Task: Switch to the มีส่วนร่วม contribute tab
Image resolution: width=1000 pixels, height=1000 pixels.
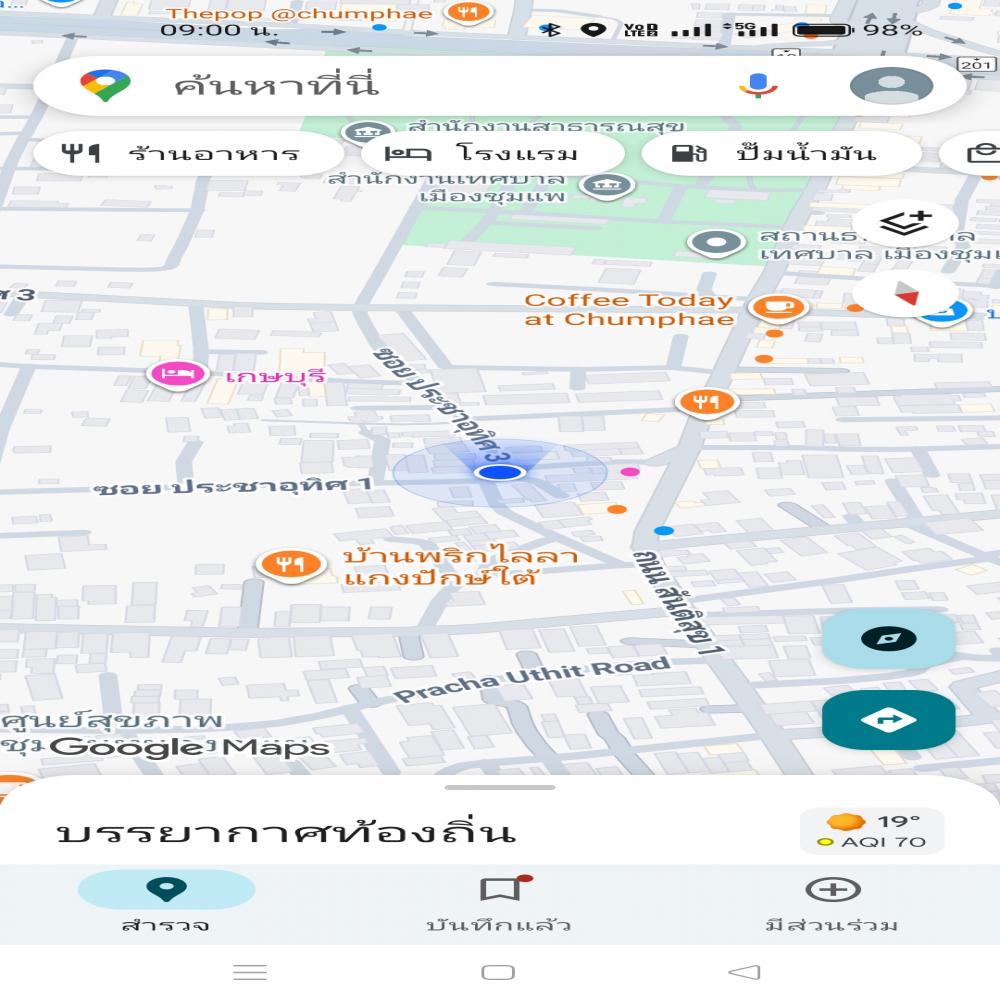Action: 832,903
